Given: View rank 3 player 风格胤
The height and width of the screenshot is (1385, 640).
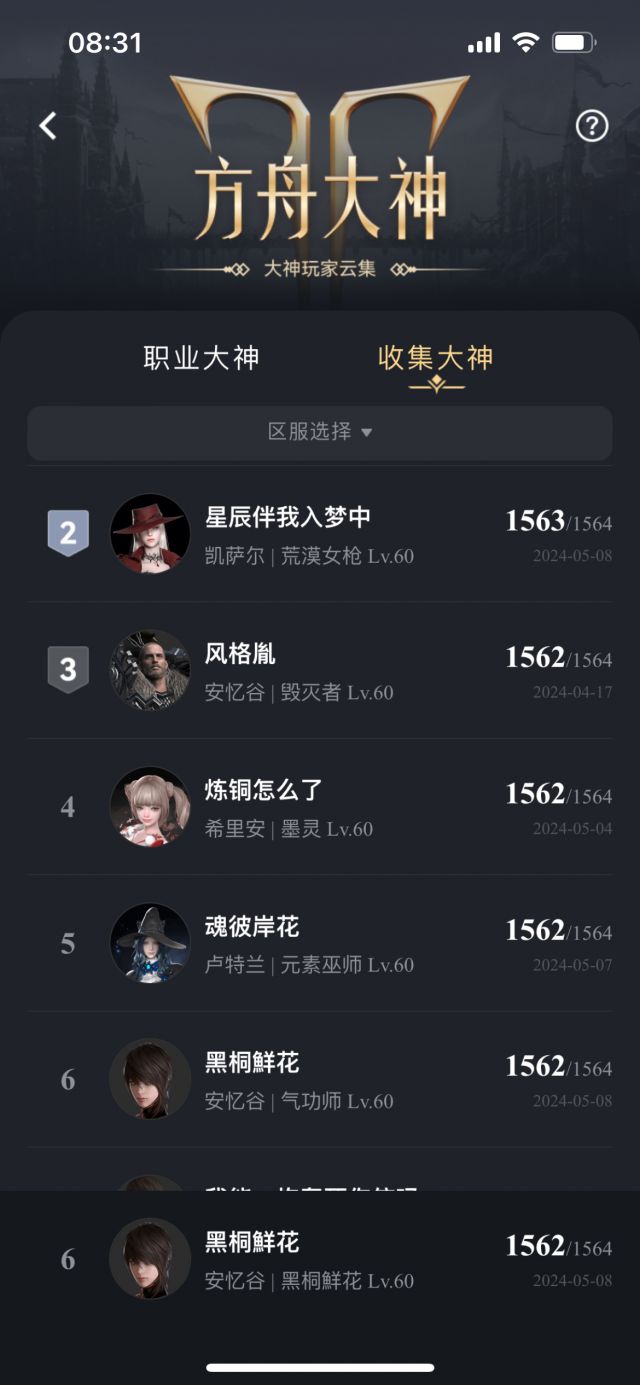Looking at the screenshot, I should coord(320,670).
